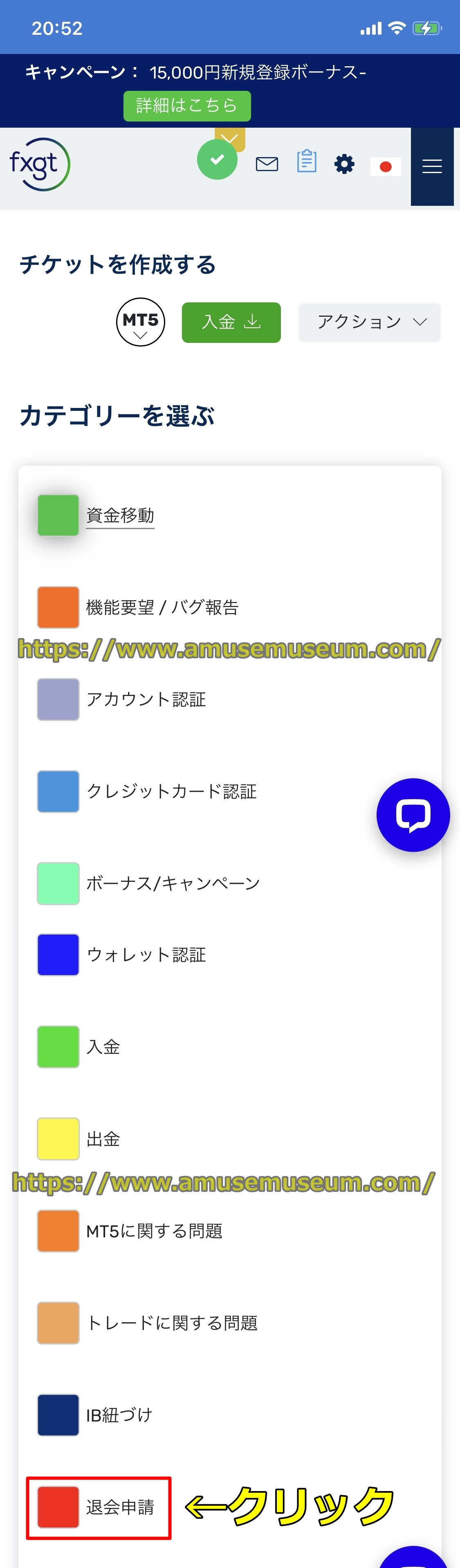Screen dimensions: 460x1568
Task: Select the 資金移動 category
Action: (120, 515)
